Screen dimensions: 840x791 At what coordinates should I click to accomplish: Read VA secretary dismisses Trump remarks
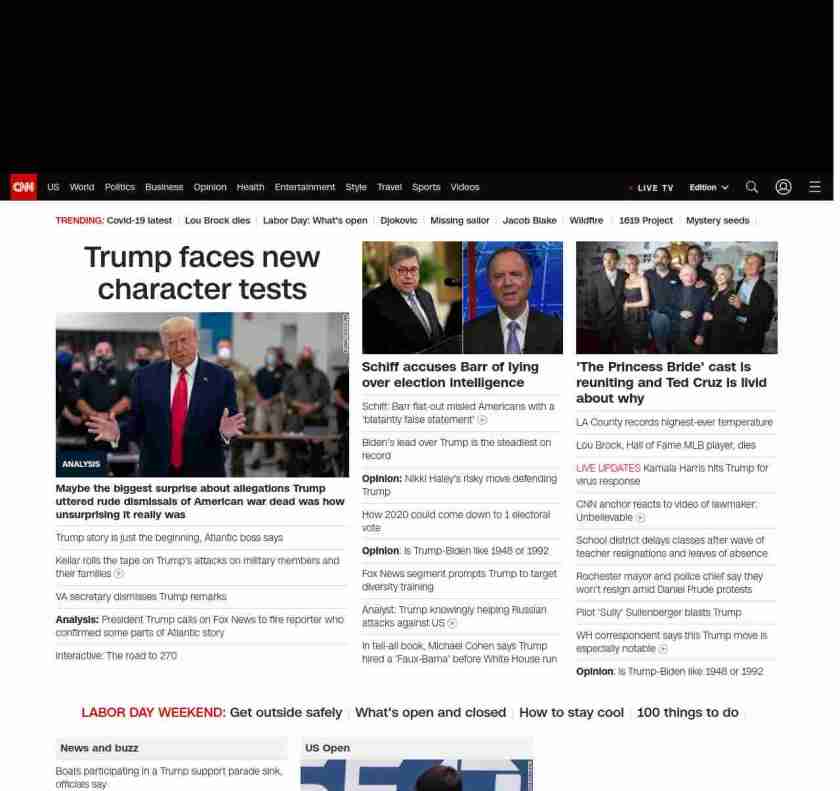[x=141, y=597]
